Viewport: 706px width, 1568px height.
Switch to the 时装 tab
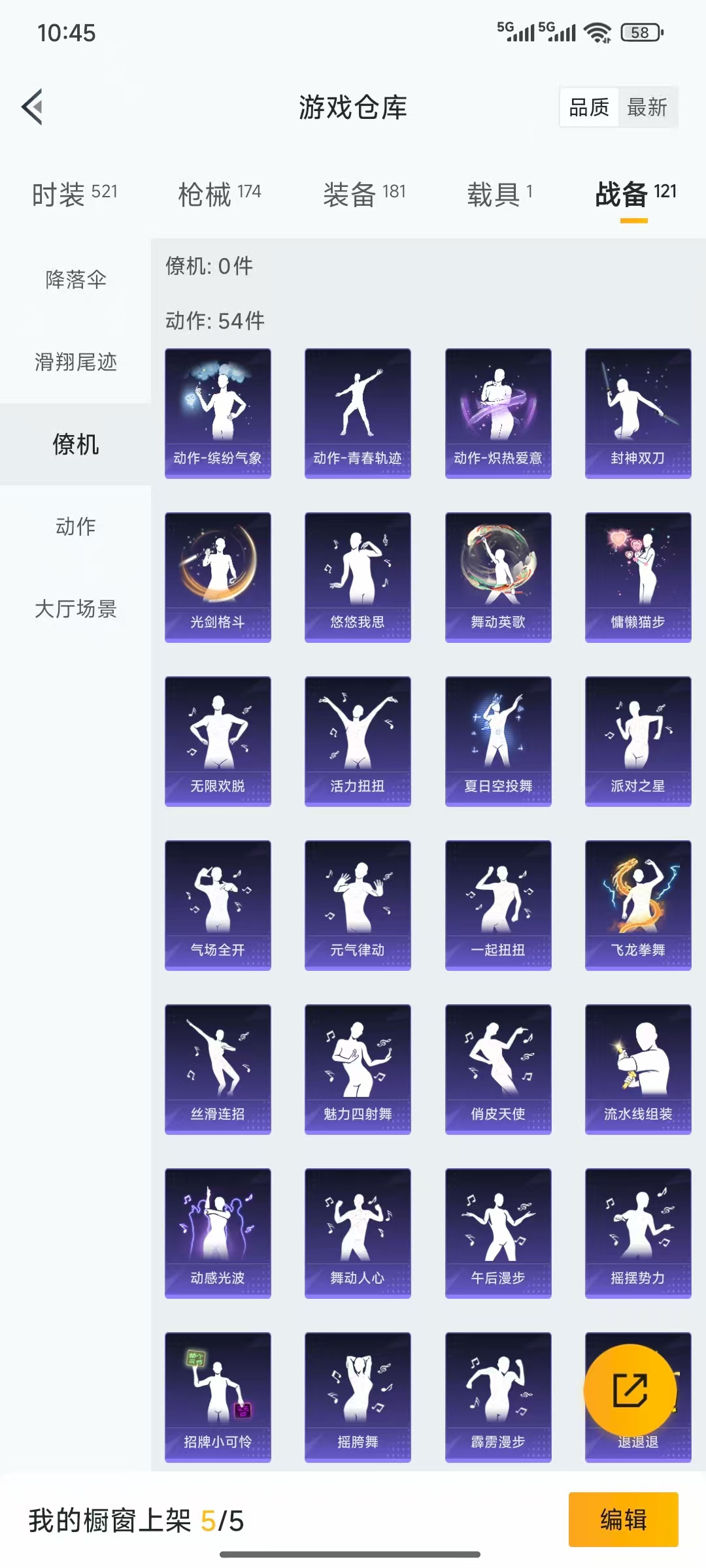click(74, 194)
